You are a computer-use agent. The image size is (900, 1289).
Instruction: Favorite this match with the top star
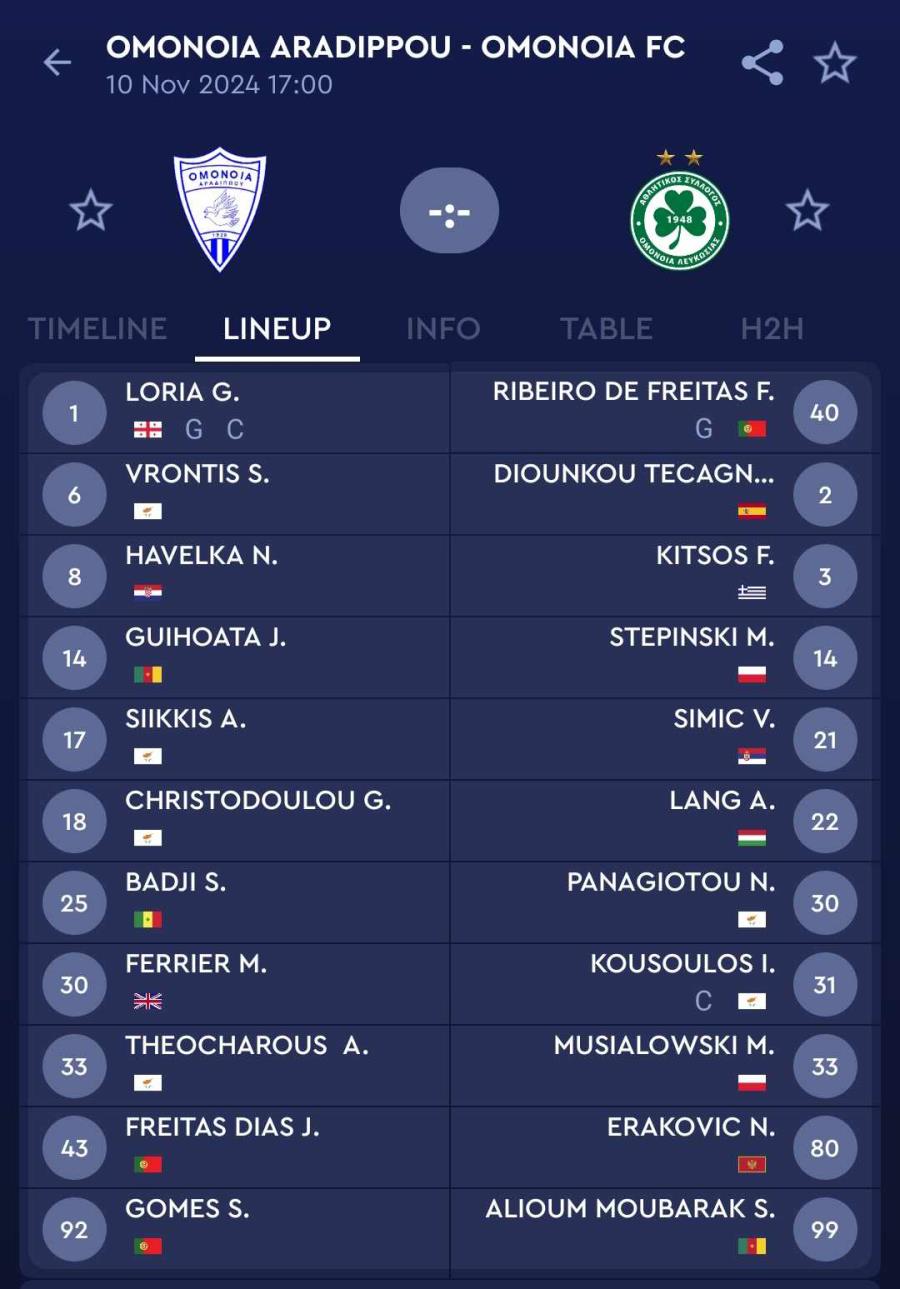[x=835, y=63]
